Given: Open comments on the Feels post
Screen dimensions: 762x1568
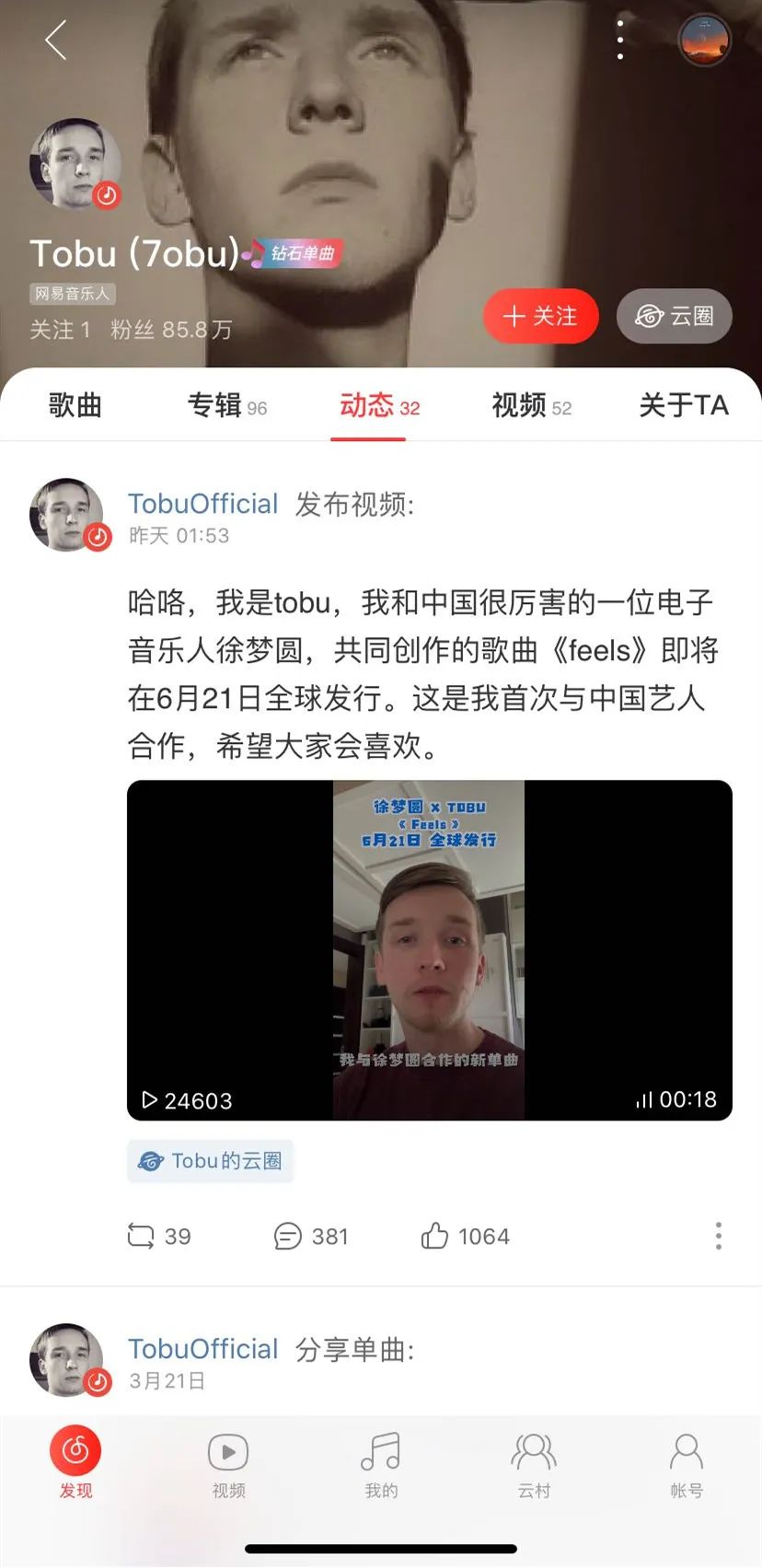Looking at the screenshot, I should [x=311, y=1236].
